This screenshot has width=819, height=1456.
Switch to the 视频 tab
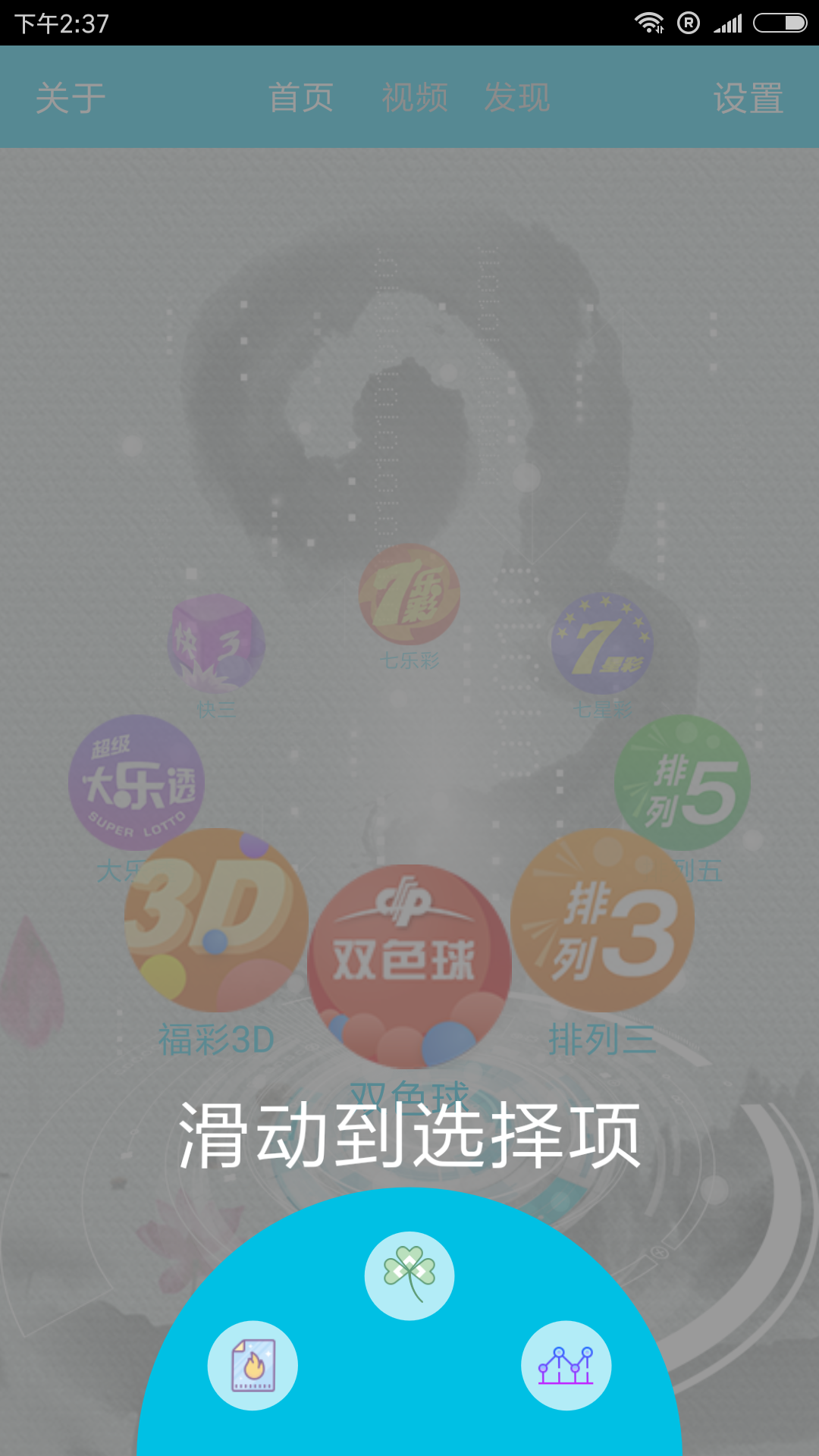click(415, 98)
